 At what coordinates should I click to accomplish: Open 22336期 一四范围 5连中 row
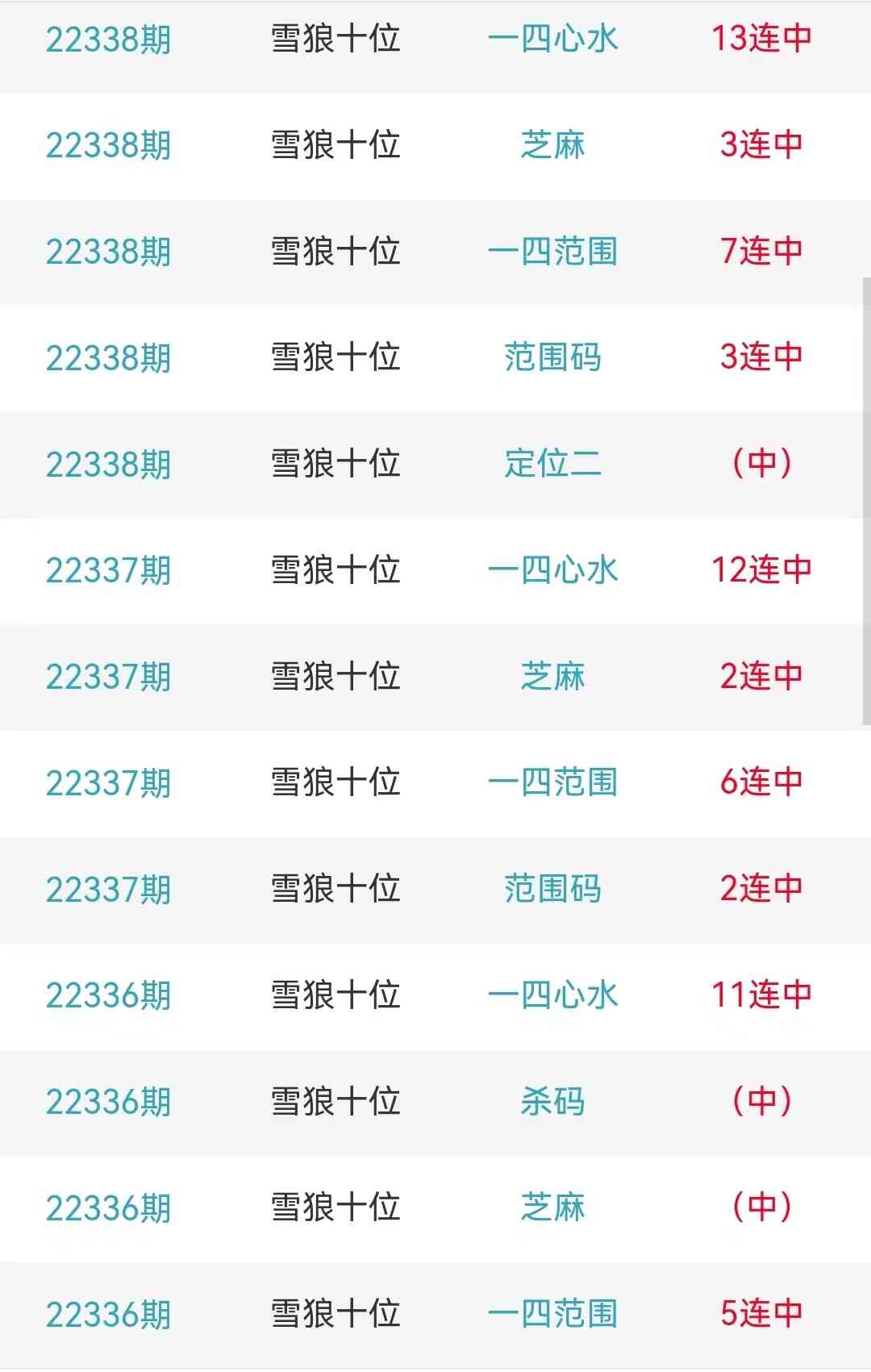coord(552,1314)
